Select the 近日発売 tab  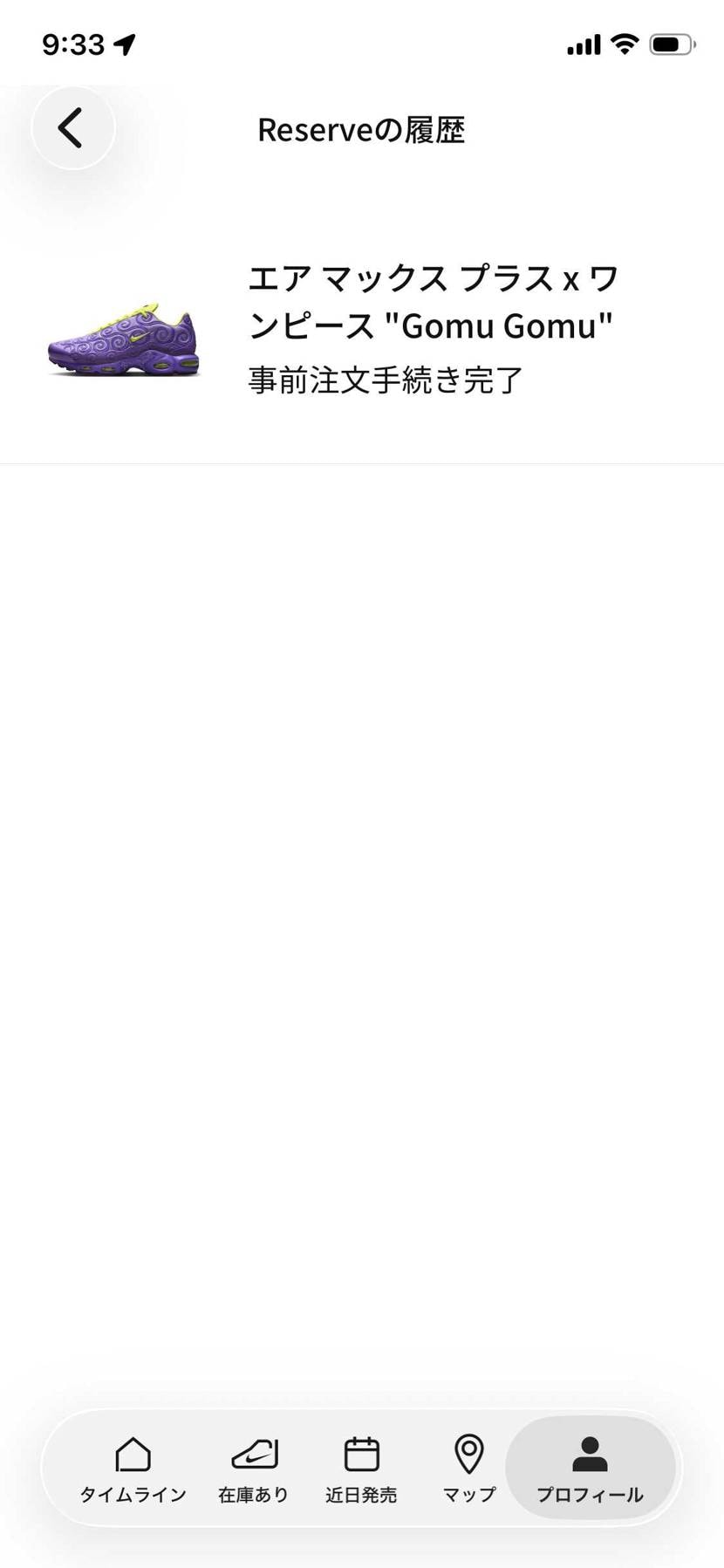[361, 1469]
